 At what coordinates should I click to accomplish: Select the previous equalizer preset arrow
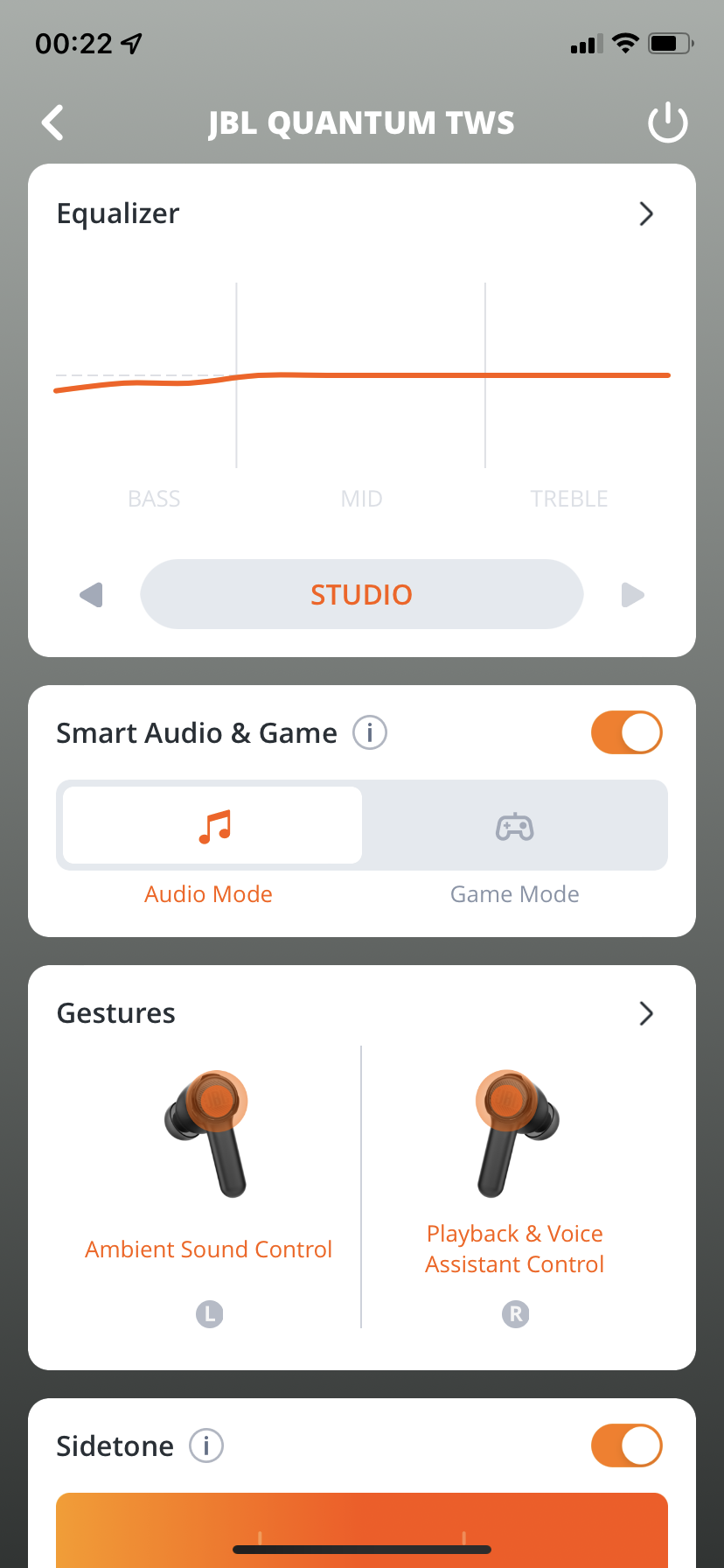(x=91, y=595)
